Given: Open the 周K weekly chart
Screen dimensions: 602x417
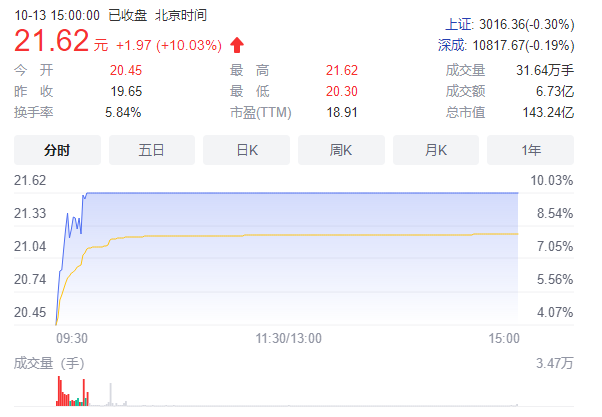Looking at the screenshot, I should tap(341, 150).
